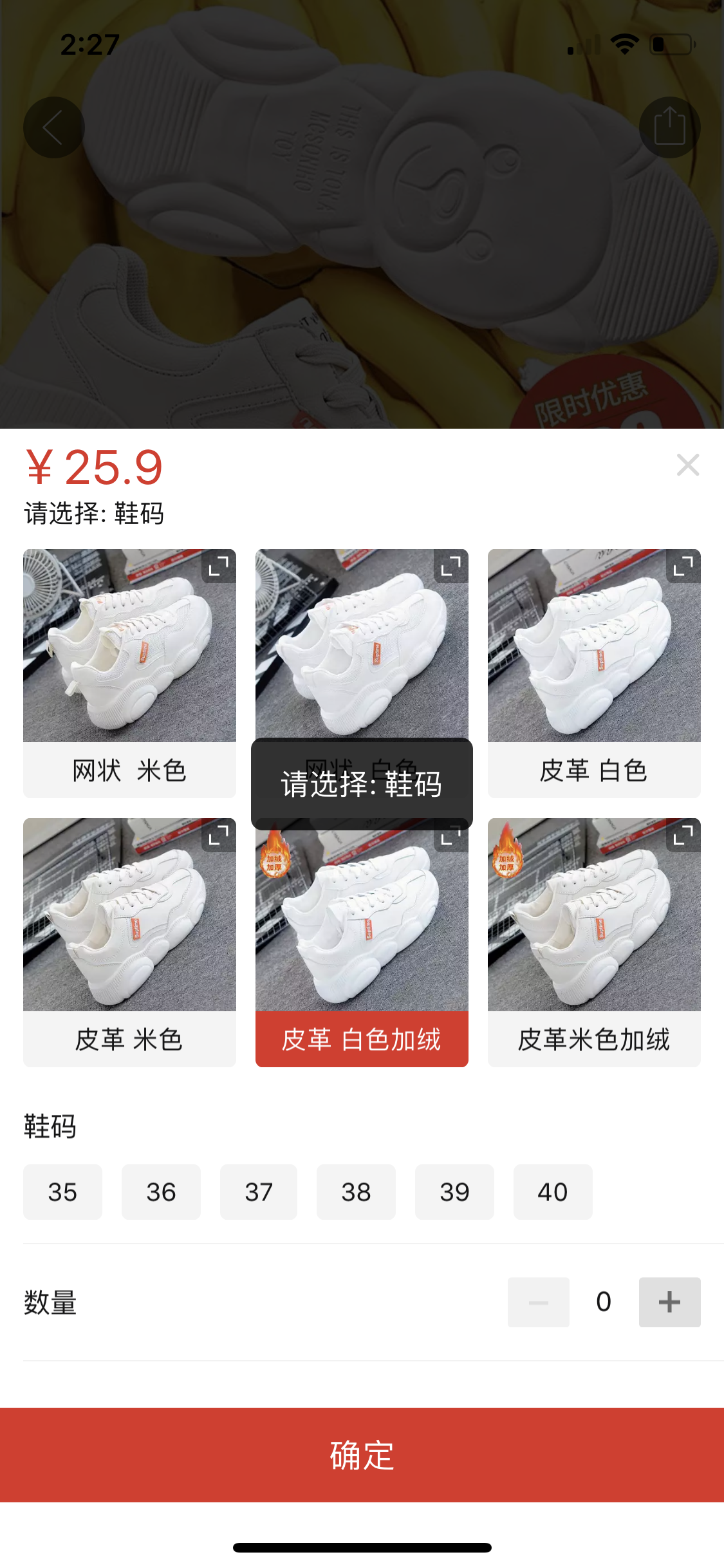Screen dimensions: 724x1568
Task: Increase quantity with the plus button
Action: (x=669, y=1302)
